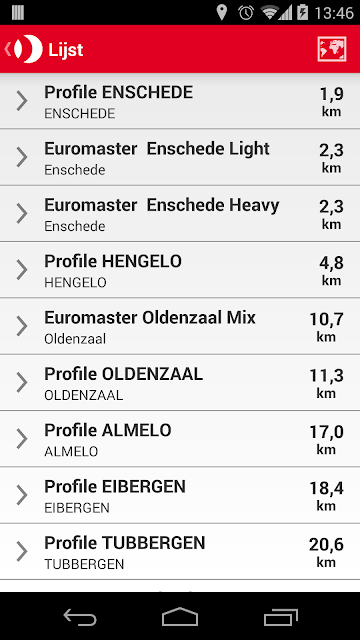Switch to the map view icon
This screenshot has height=640, width=360.
pyautogui.click(x=332, y=49)
